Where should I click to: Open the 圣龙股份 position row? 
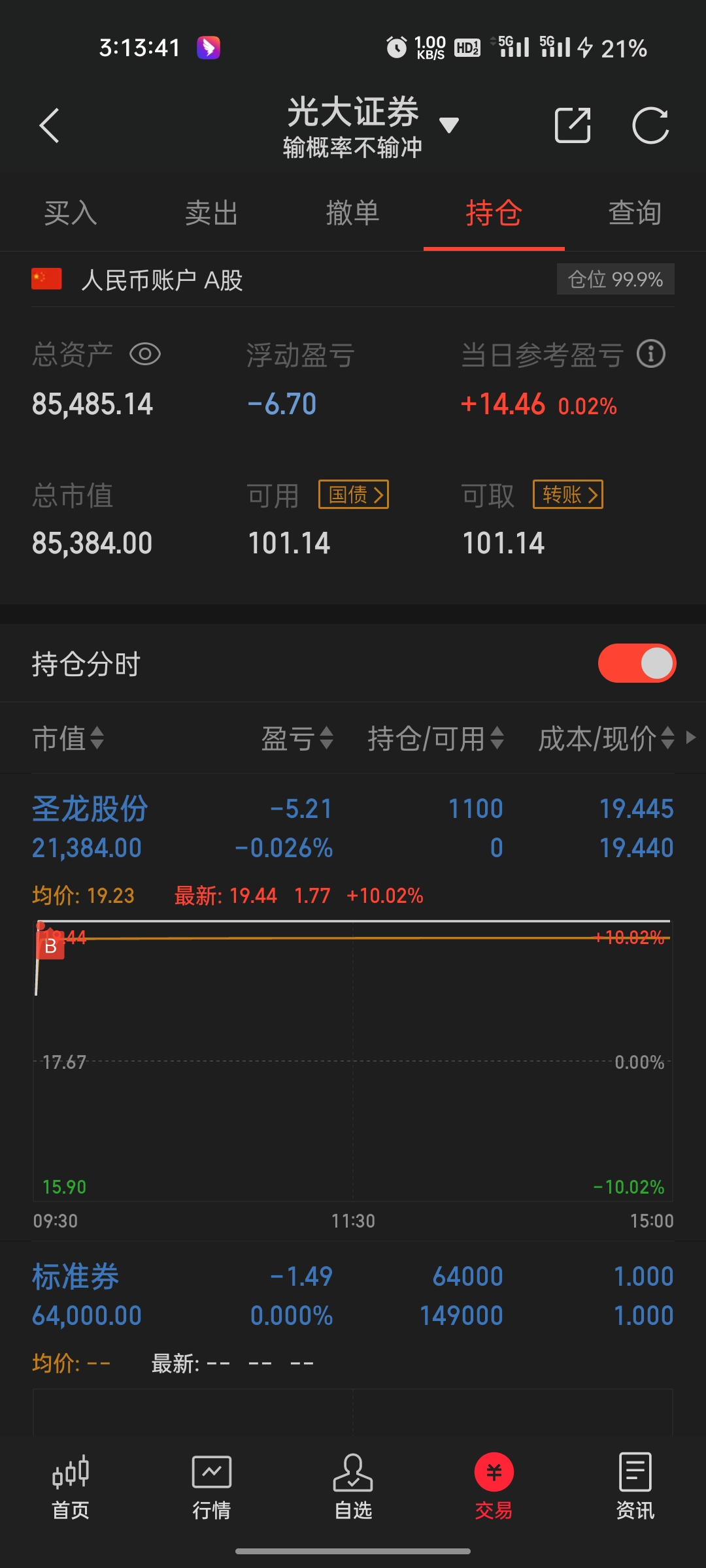(x=353, y=828)
